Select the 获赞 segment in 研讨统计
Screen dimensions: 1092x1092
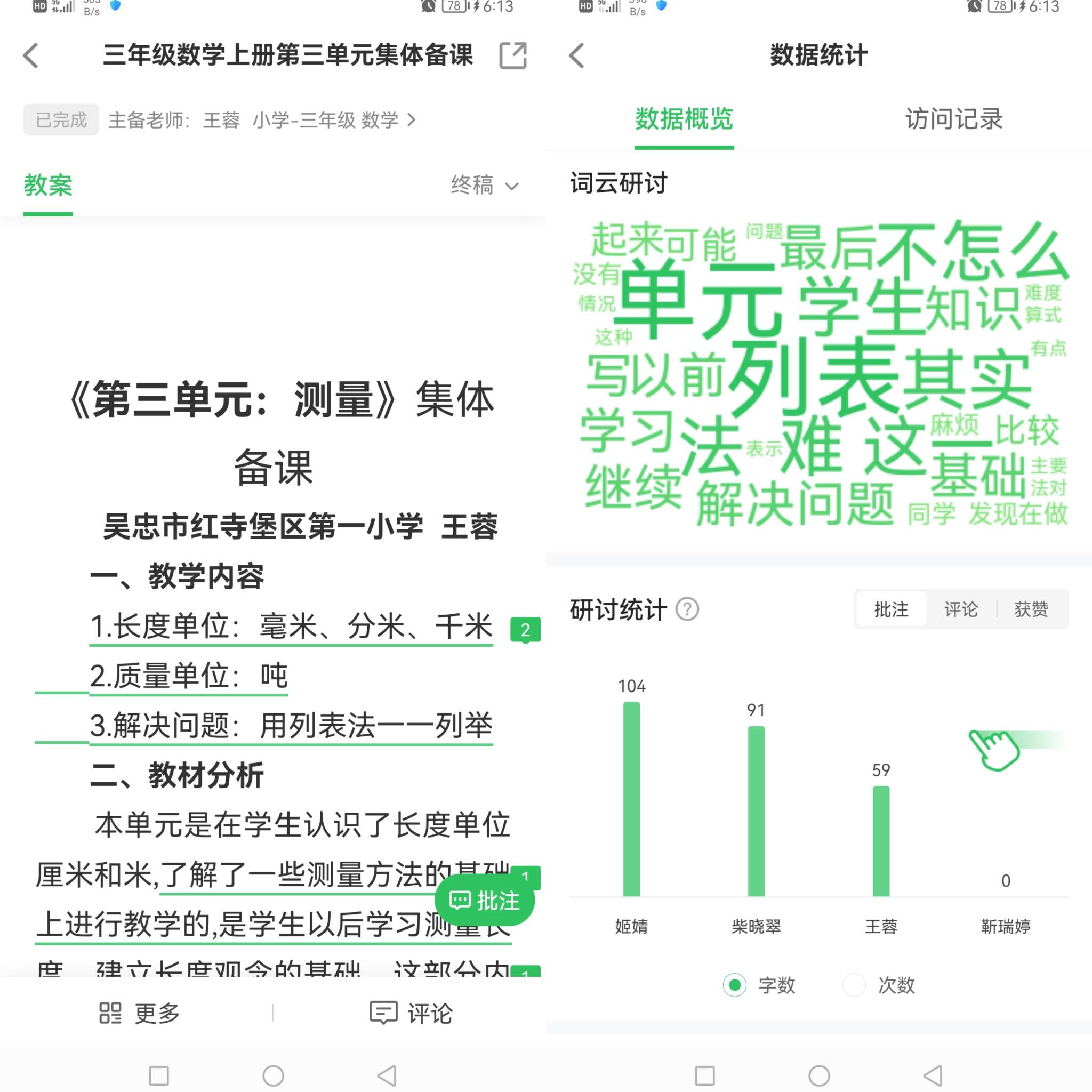point(1031,609)
